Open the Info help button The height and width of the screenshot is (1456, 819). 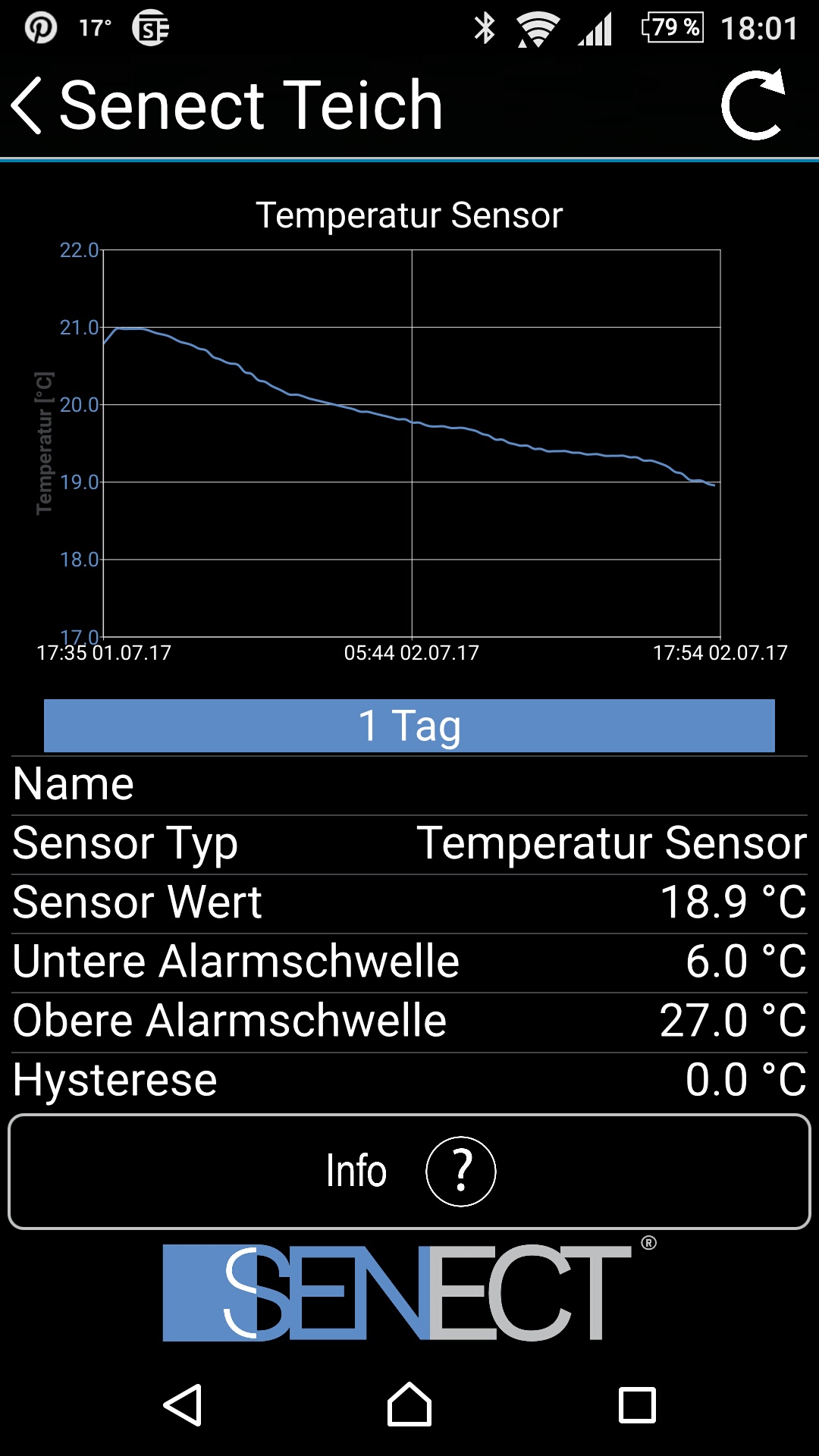click(x=409, y=1171)
